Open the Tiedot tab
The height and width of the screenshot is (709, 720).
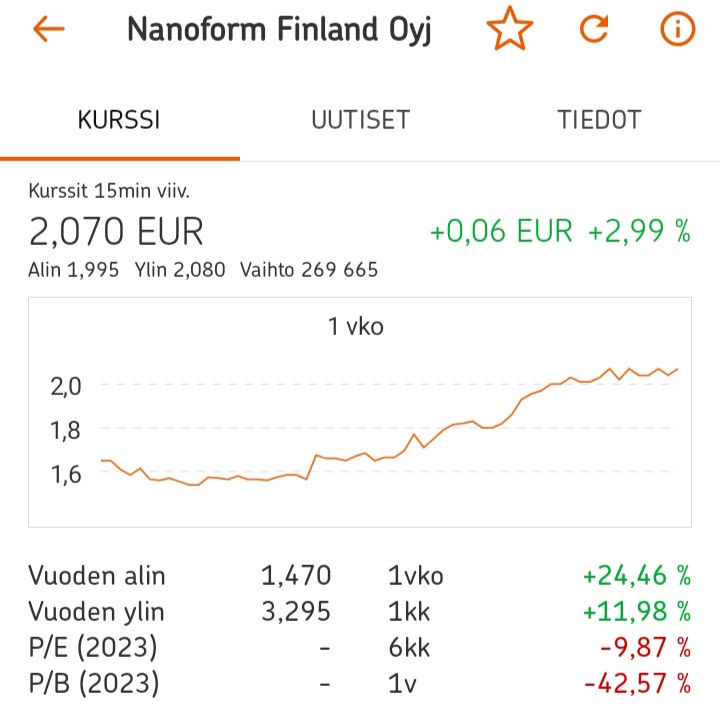(599, 120)
